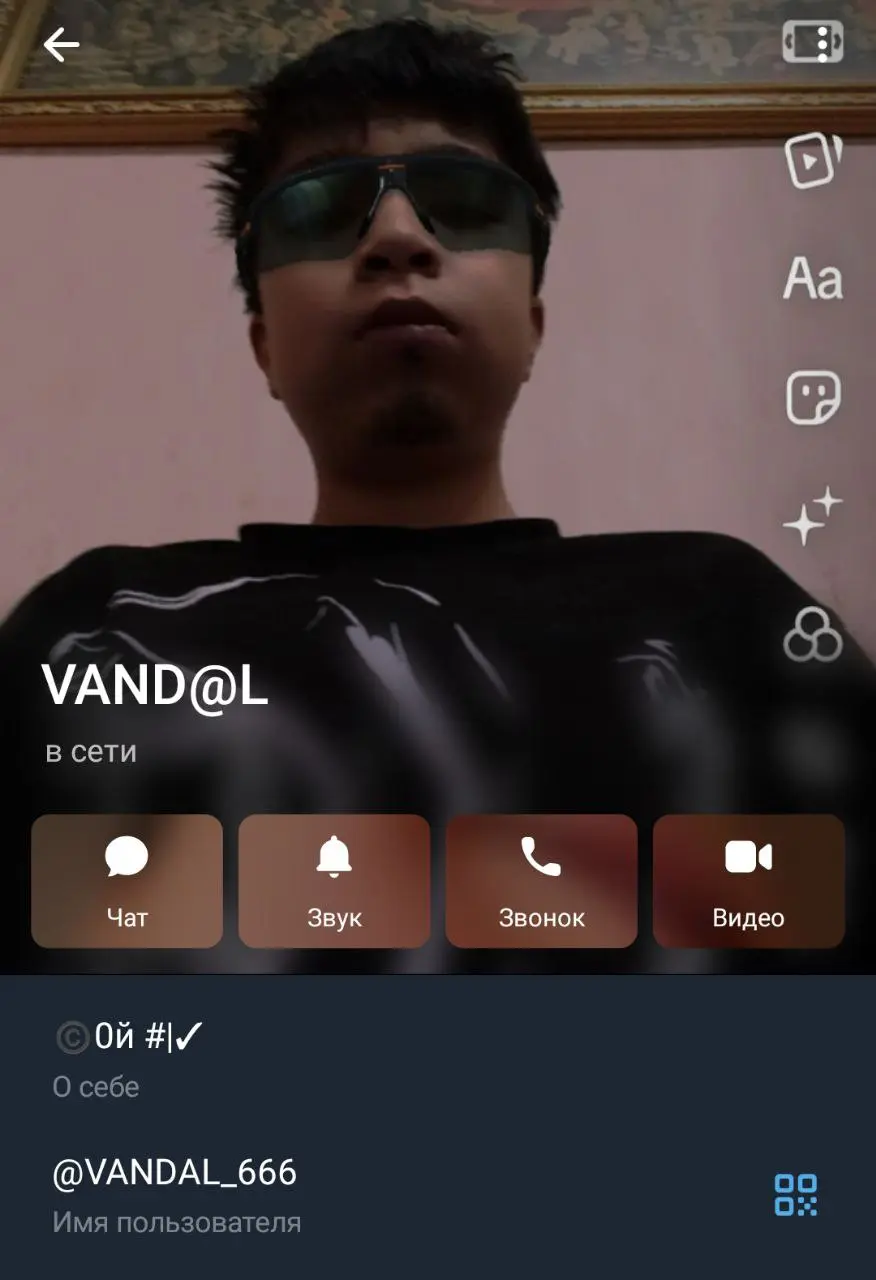Viewport: 876px width, 1280px height.
Task: Show the QR code for this username
Action: pyautogui.click(x=795, y=1195)
